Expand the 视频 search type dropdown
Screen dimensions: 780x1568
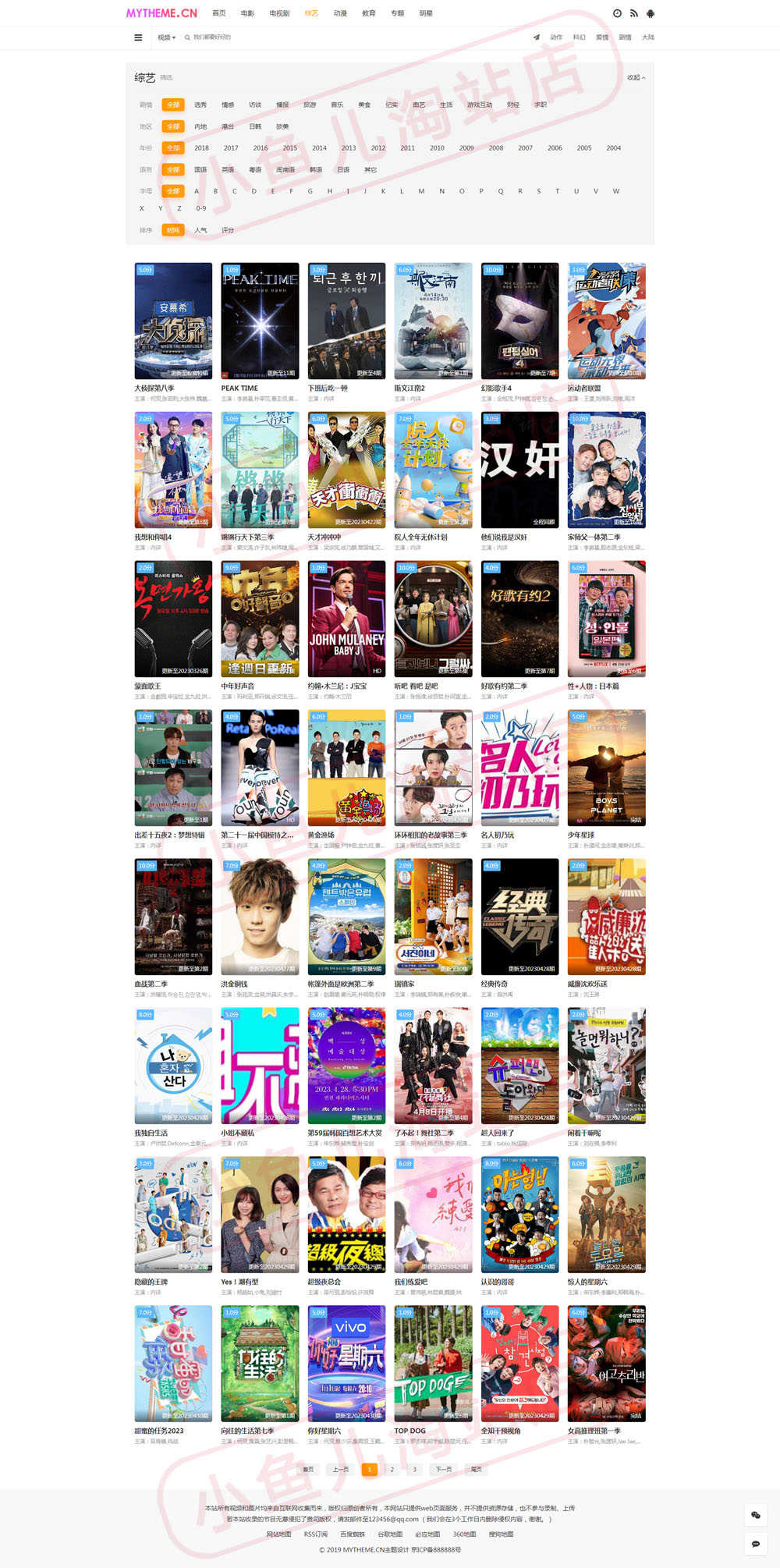[166, 37]
